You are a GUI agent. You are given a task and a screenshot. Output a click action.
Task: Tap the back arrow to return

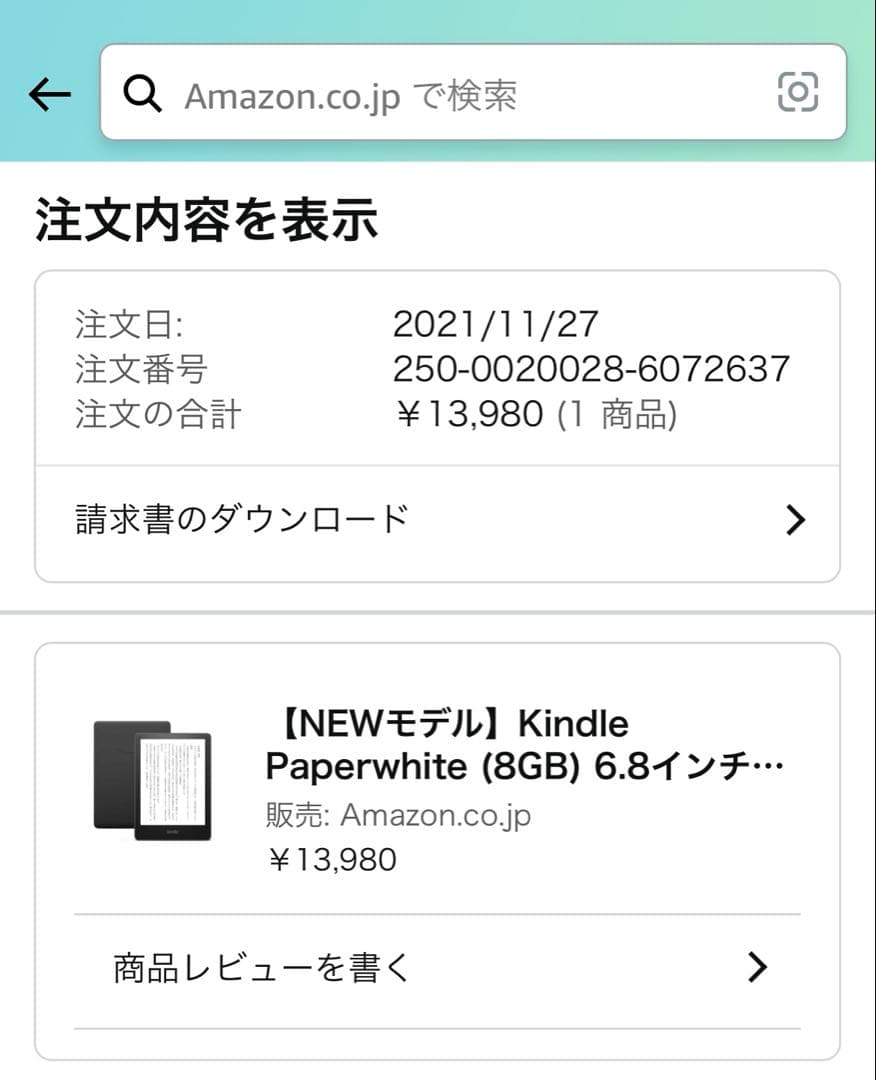coord(47,94)
